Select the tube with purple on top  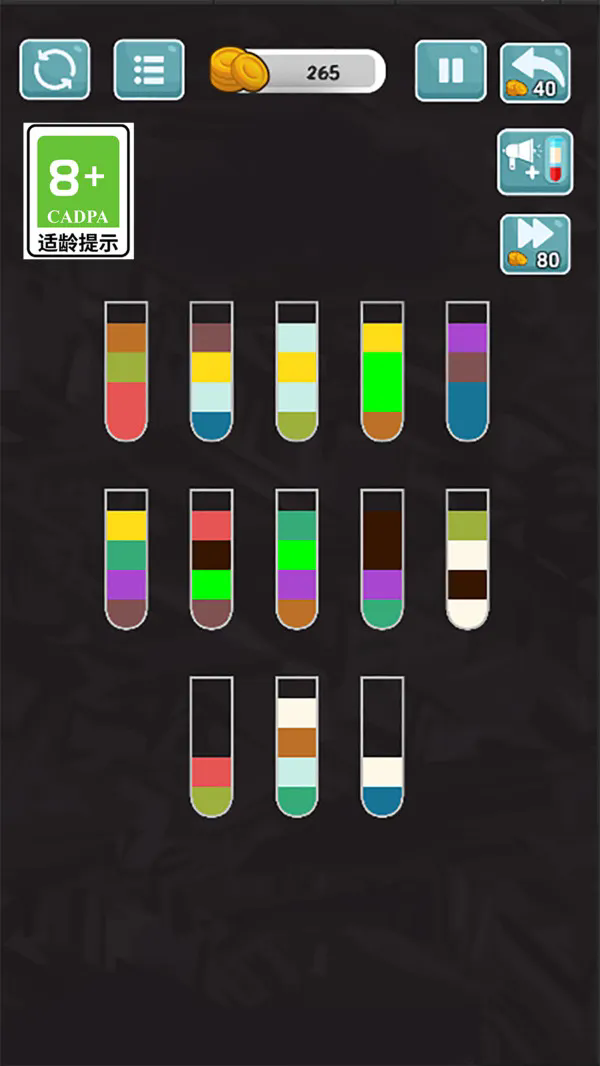coord(467,372)
